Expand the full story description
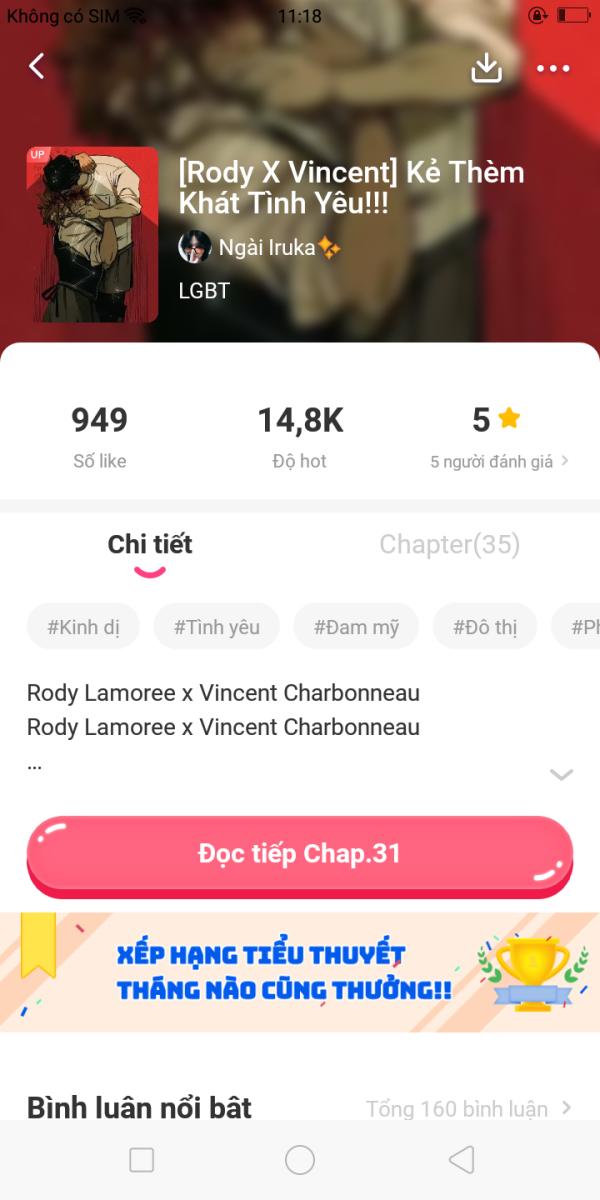The width and height of the screenshot is (600, 1200). 561,774
